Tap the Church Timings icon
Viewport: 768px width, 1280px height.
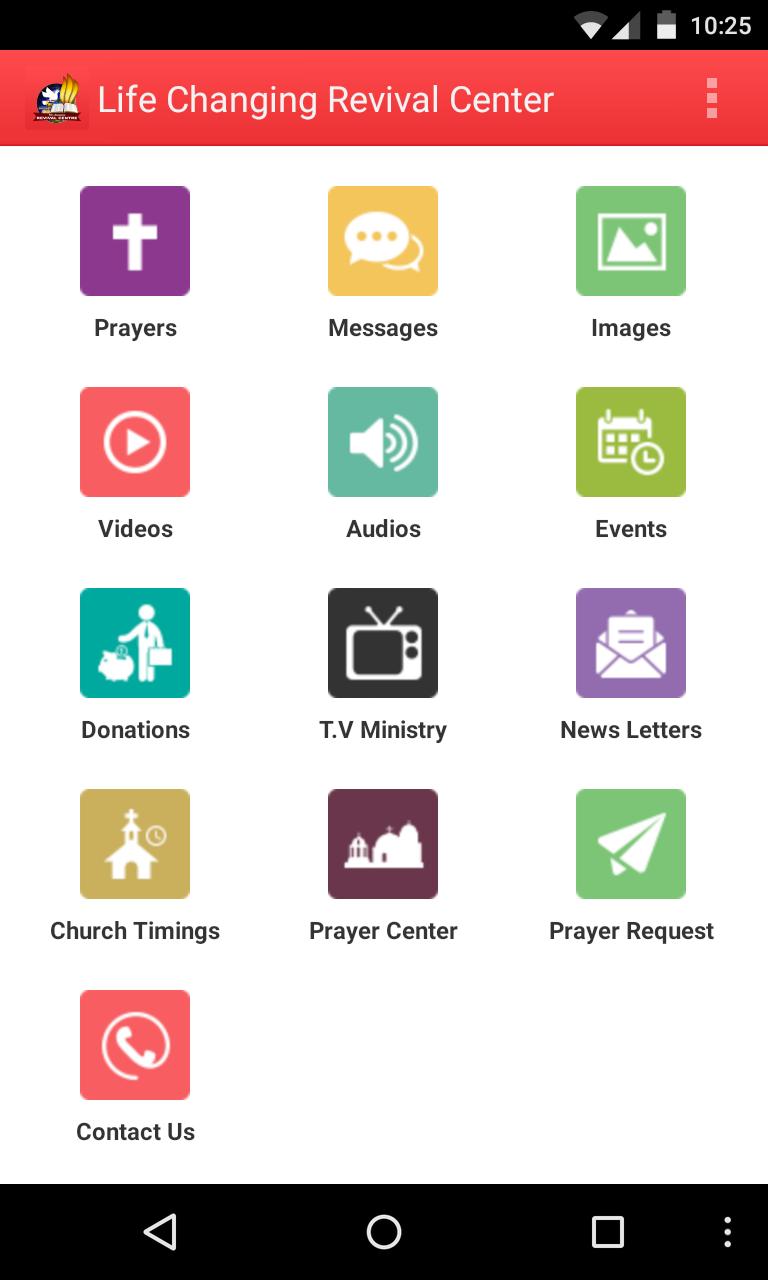point(135,843)
